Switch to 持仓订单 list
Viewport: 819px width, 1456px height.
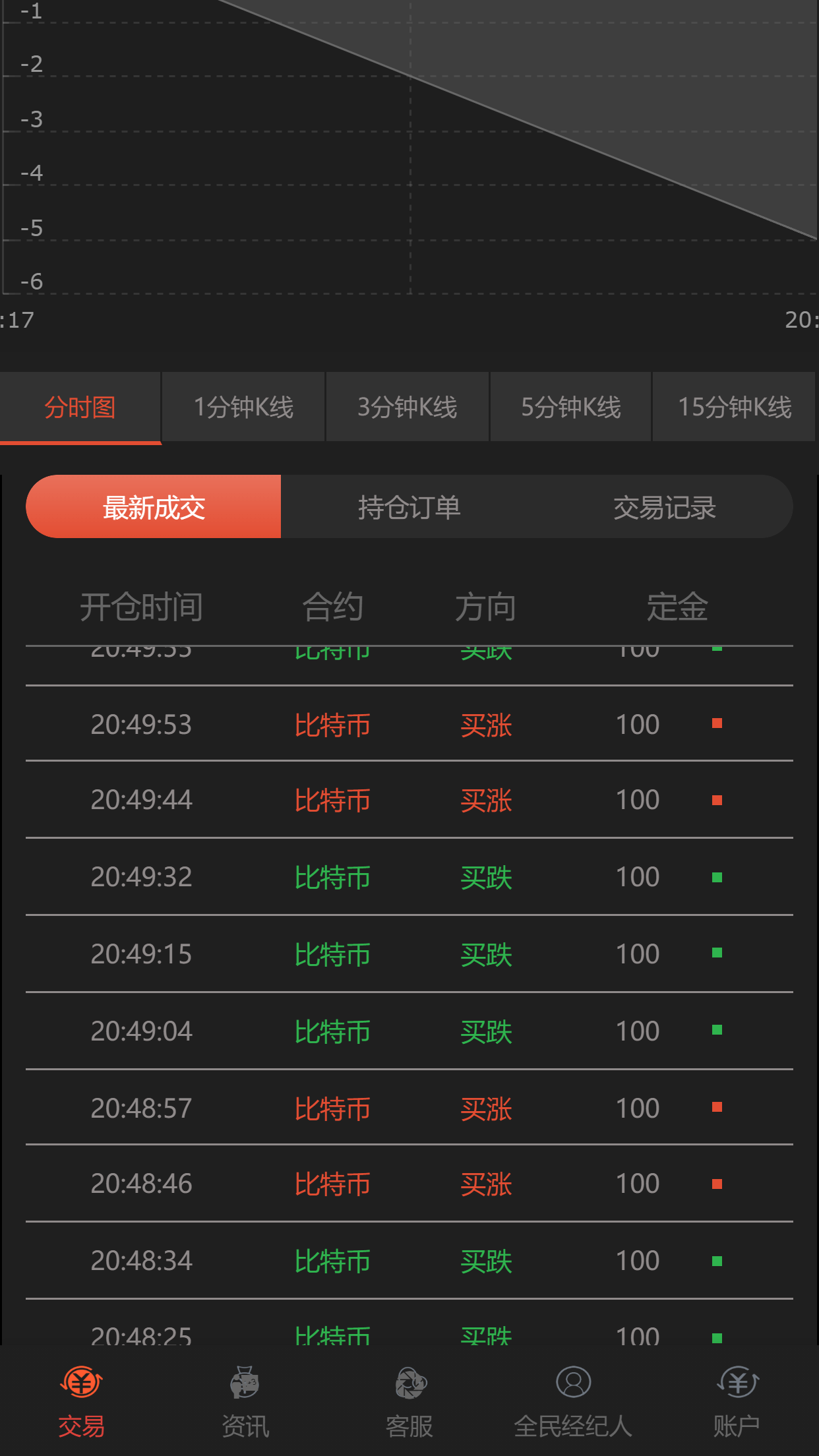tap(409, 507)
